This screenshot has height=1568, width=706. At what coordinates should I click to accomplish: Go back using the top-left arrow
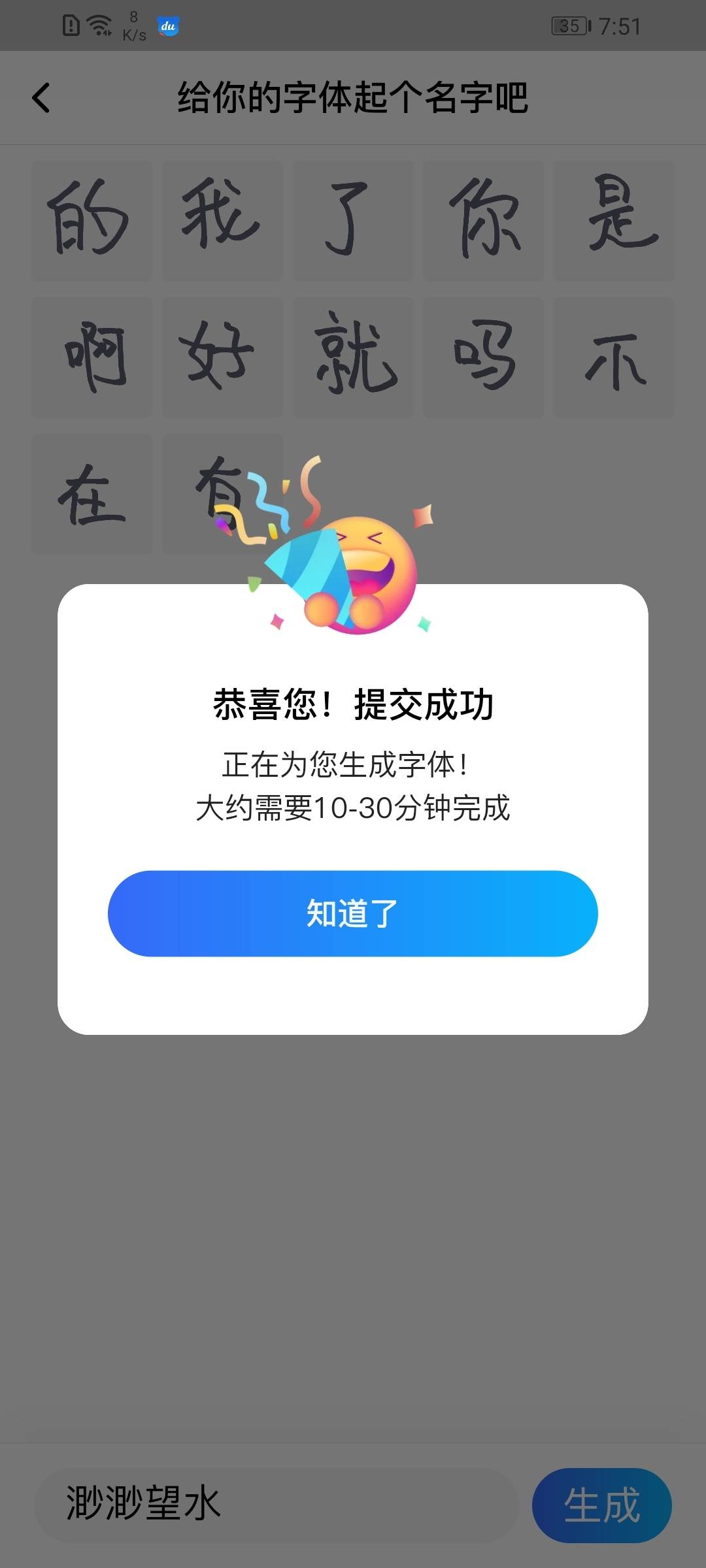pos(41,98)
